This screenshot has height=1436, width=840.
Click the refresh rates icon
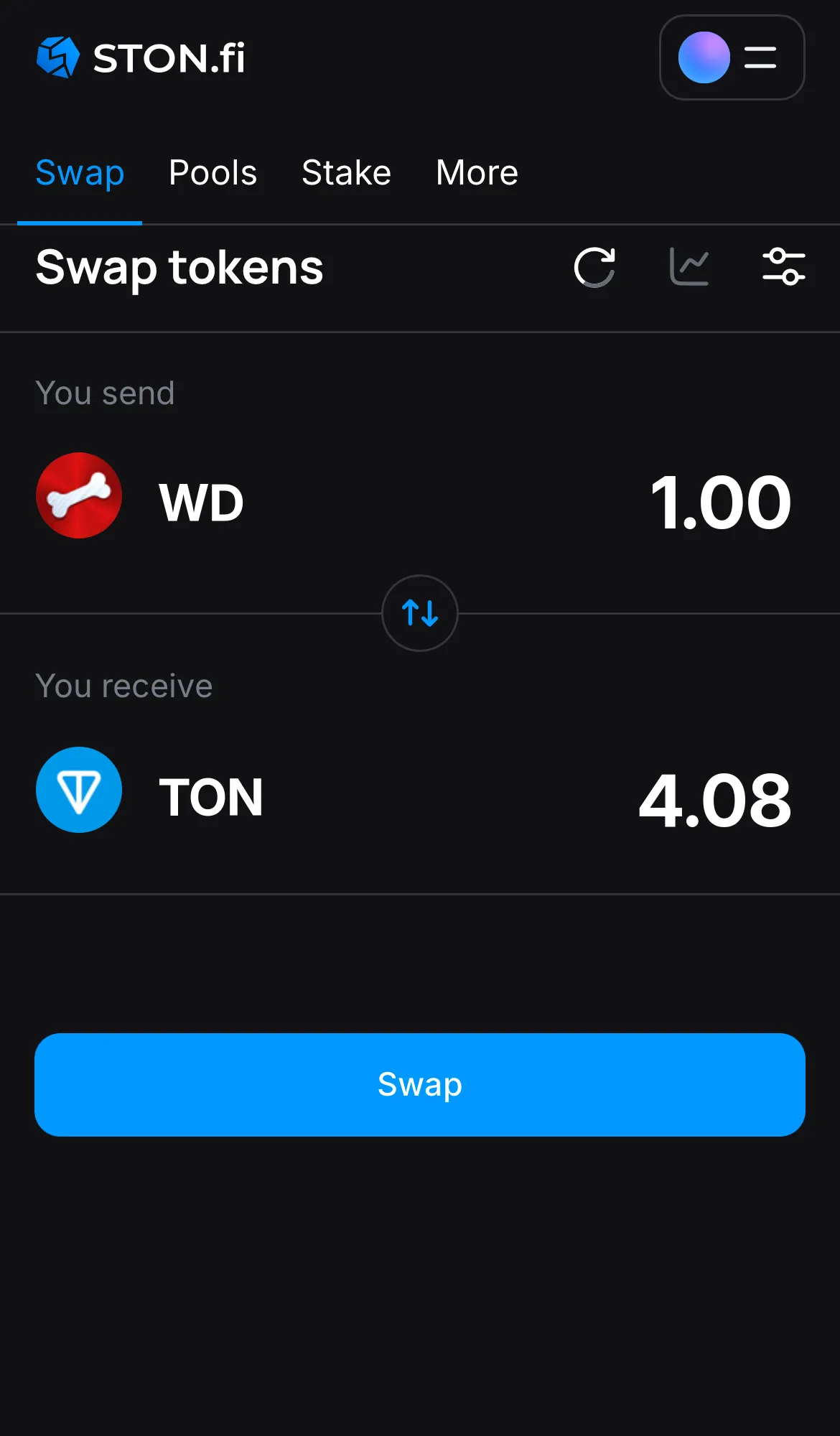(x=594, y=267)
